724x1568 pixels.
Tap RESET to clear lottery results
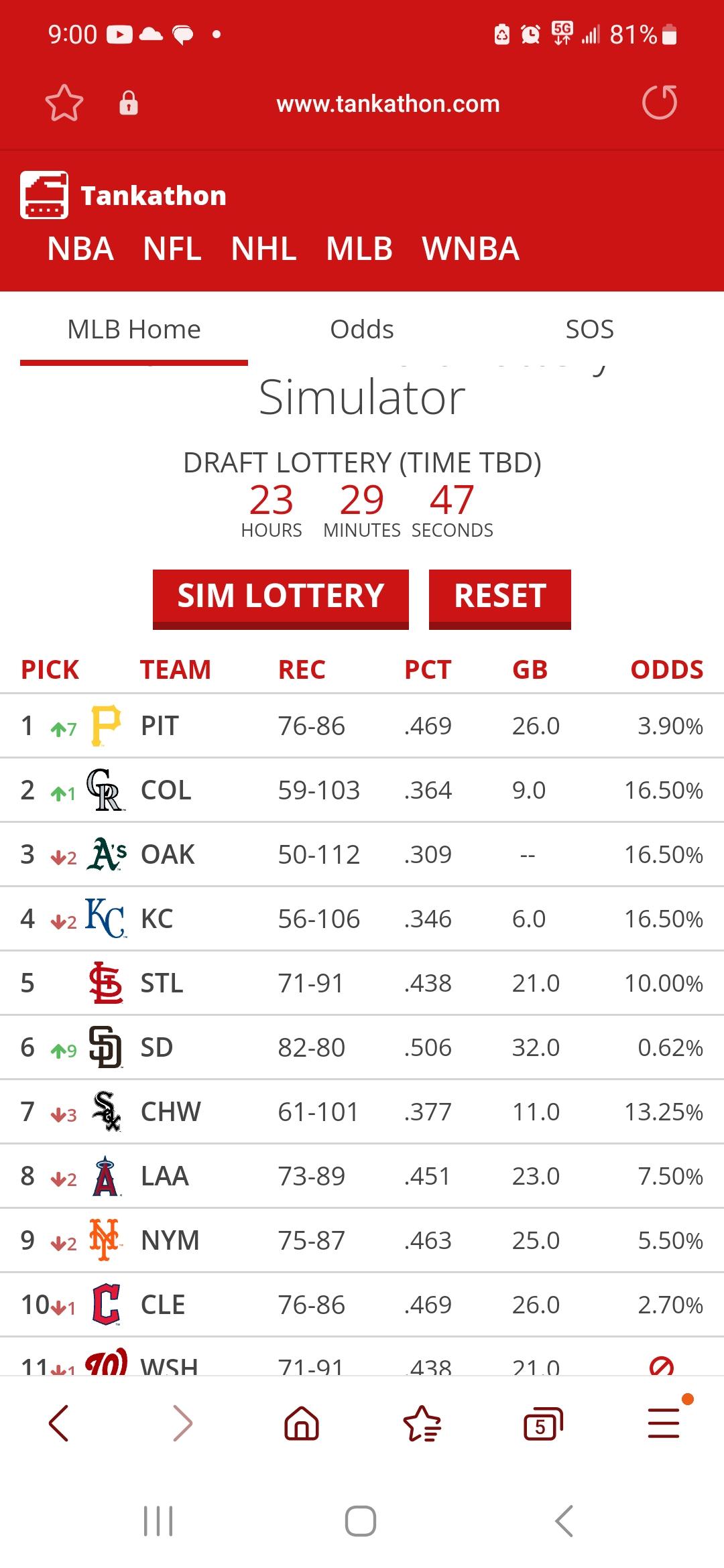click(500, 596)
